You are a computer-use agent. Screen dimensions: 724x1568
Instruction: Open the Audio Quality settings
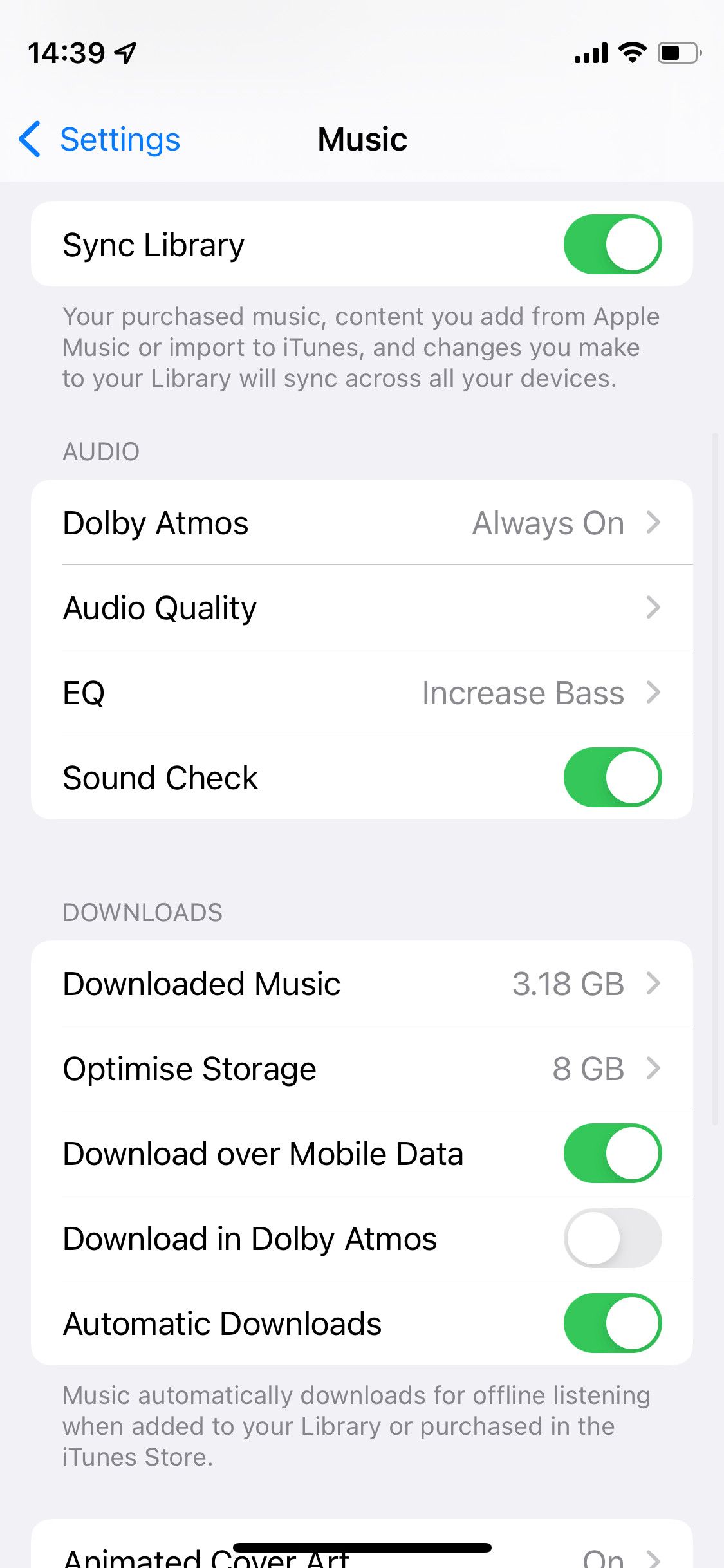tap(362, 608)
